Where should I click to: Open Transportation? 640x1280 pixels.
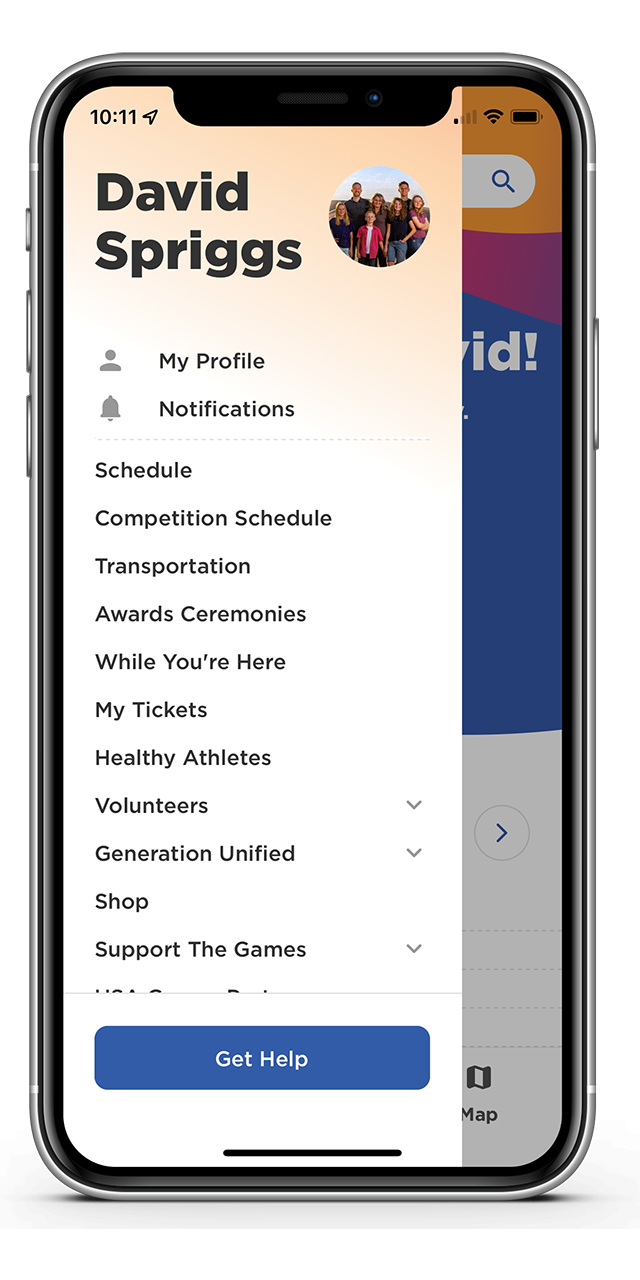coord(173,566)
